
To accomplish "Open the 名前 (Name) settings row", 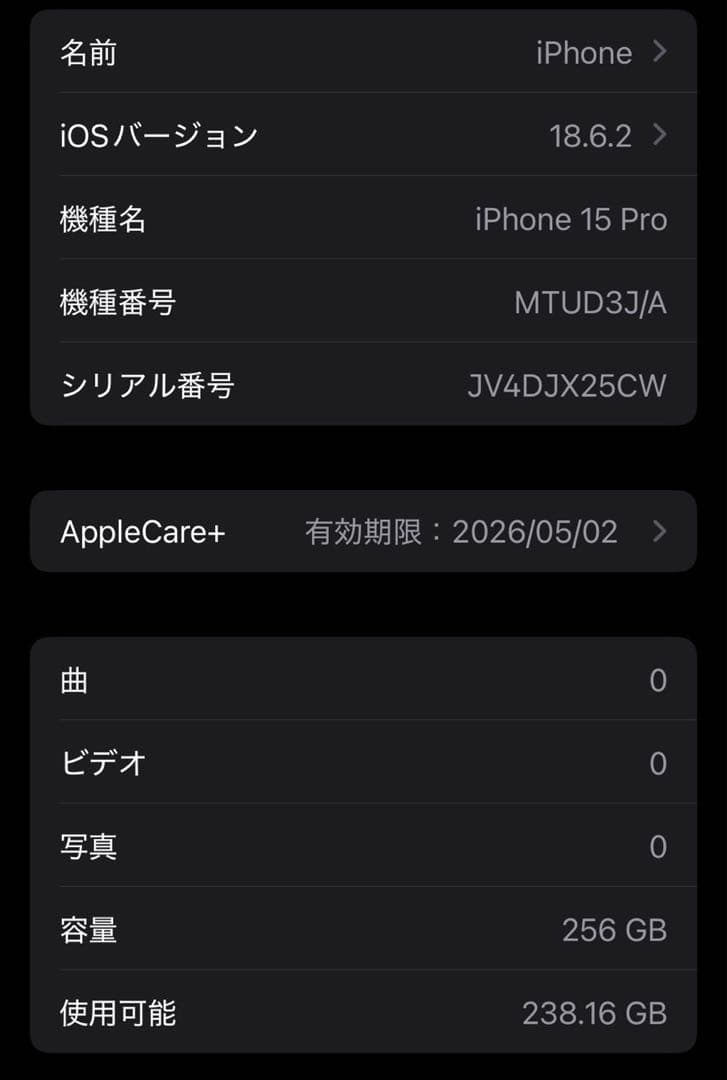I will click(x=363, y=52).
